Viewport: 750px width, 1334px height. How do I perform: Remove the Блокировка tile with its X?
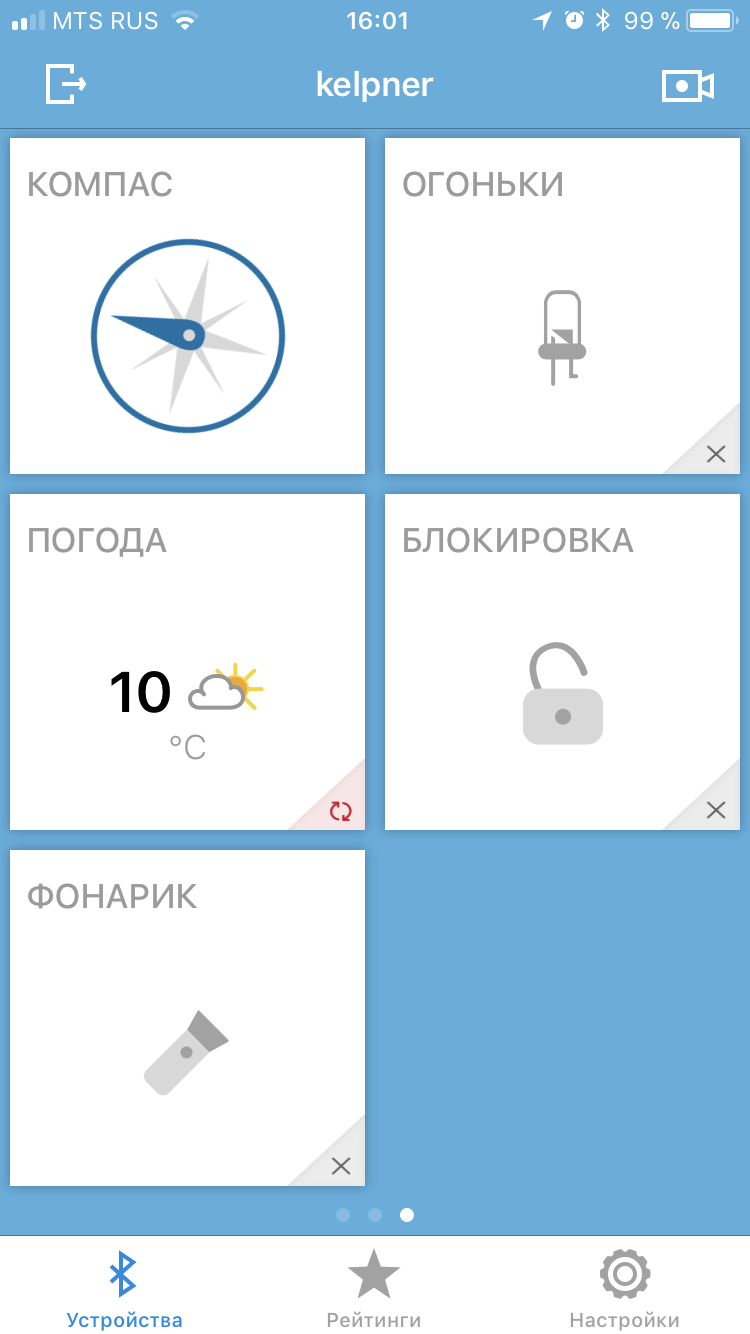click(715, 810)
